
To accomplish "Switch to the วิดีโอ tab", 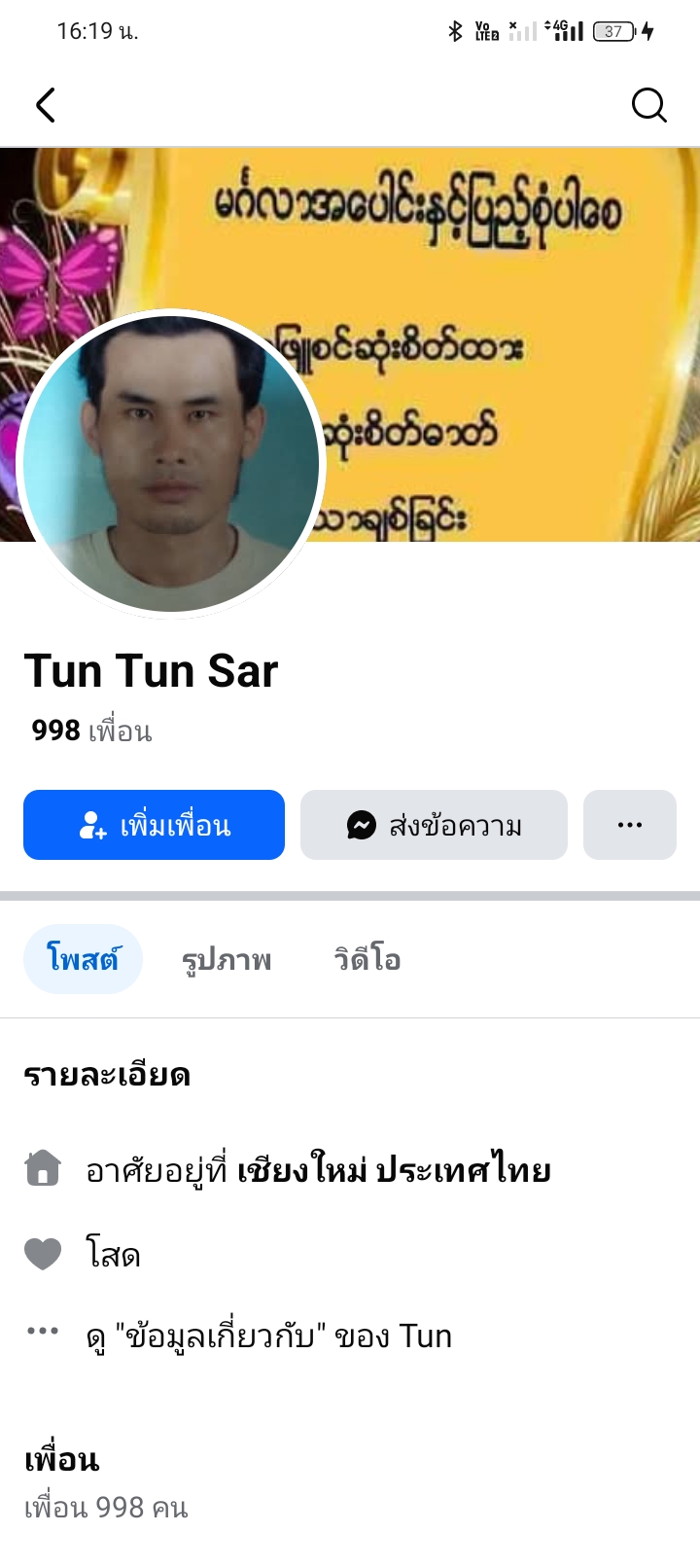I will pyautogui.click(x=367, y=959).
